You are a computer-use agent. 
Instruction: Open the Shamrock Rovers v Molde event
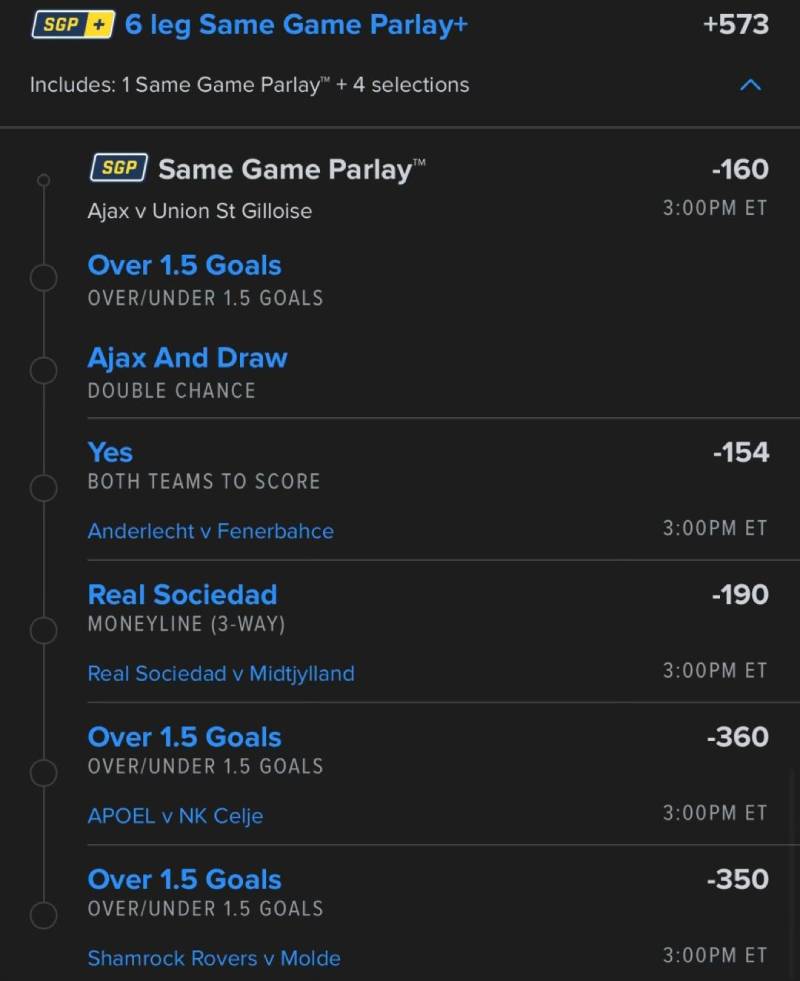(214, 958)
